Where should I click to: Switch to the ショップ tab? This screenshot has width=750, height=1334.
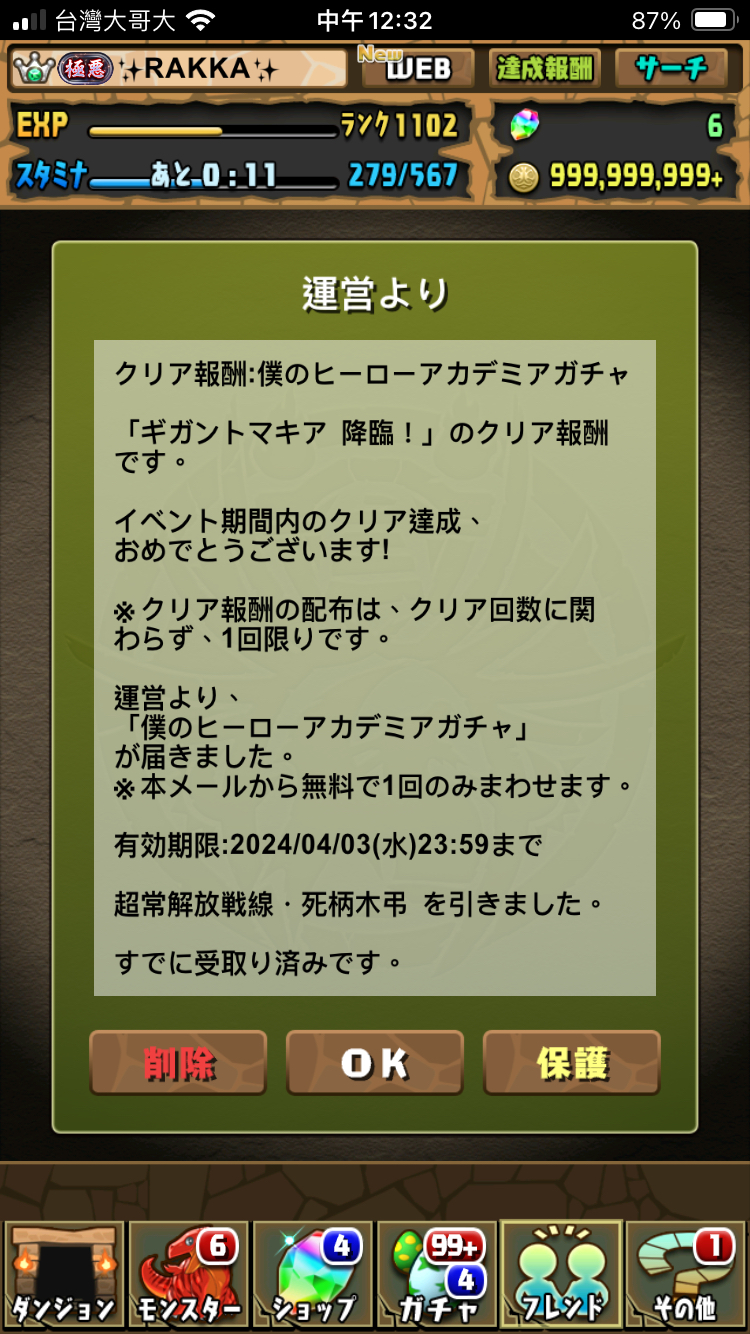312,1274
